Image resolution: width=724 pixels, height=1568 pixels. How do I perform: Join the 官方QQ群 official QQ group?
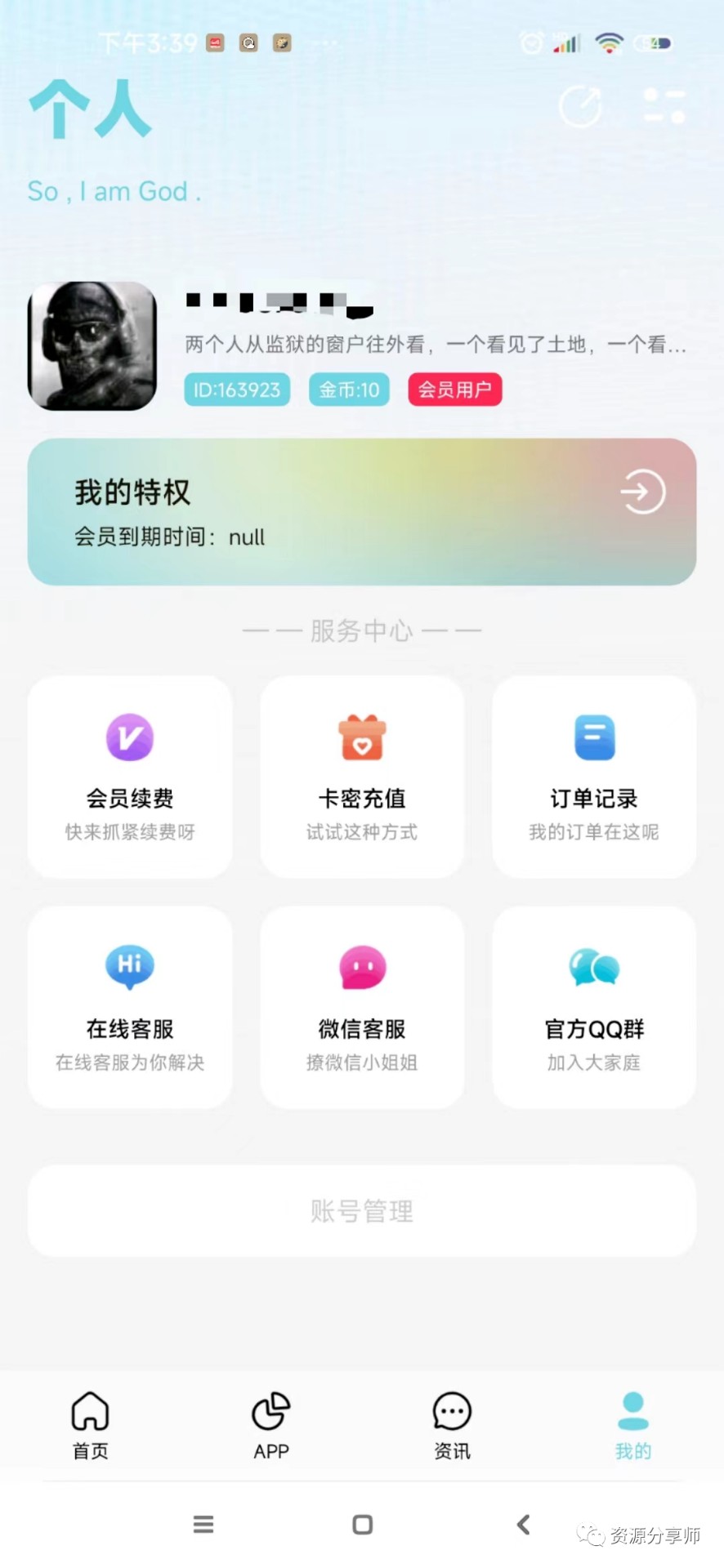(x=593, y=968)
